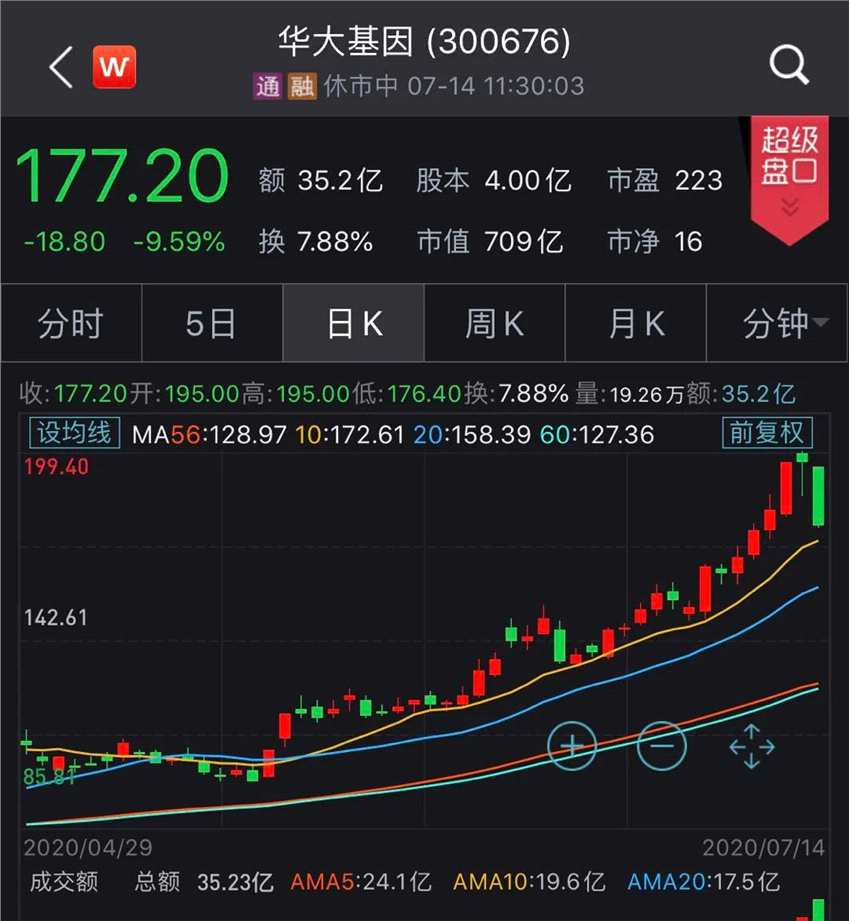Screen dimensions: 850x921
Task: Zoom out the K-line chart
Action: pyautogui.click(x=662, y=745)
